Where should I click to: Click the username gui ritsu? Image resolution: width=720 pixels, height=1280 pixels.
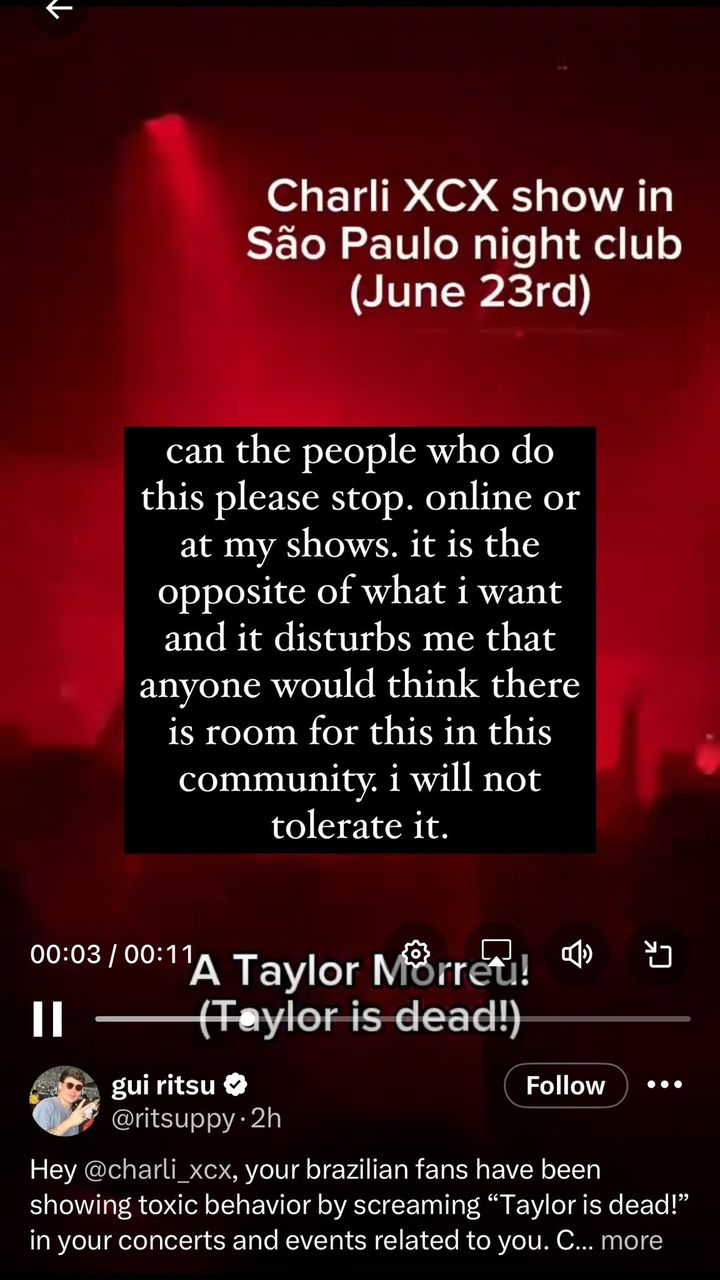[163, 1085]
